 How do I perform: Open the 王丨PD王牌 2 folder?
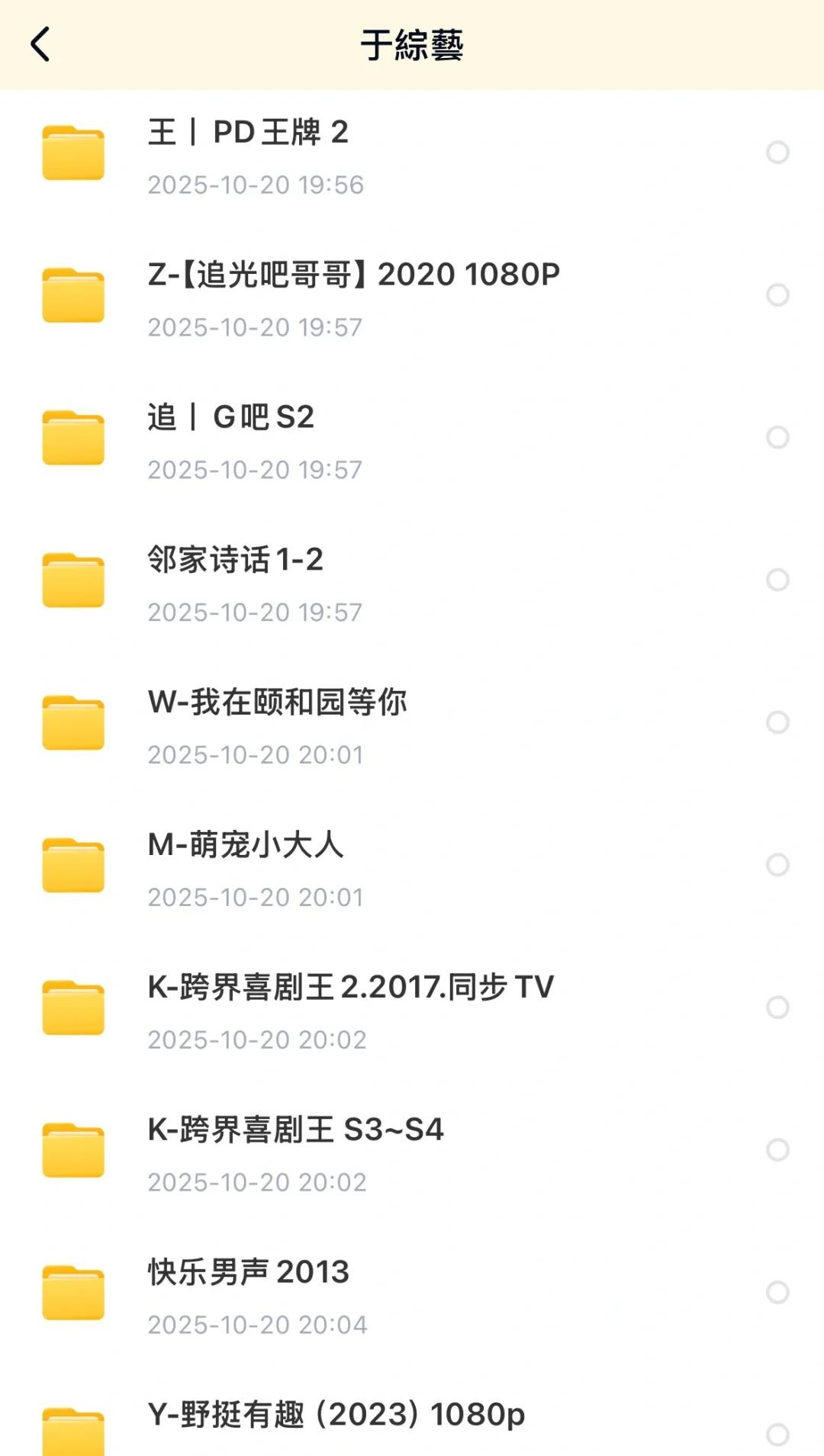point(412,153)
